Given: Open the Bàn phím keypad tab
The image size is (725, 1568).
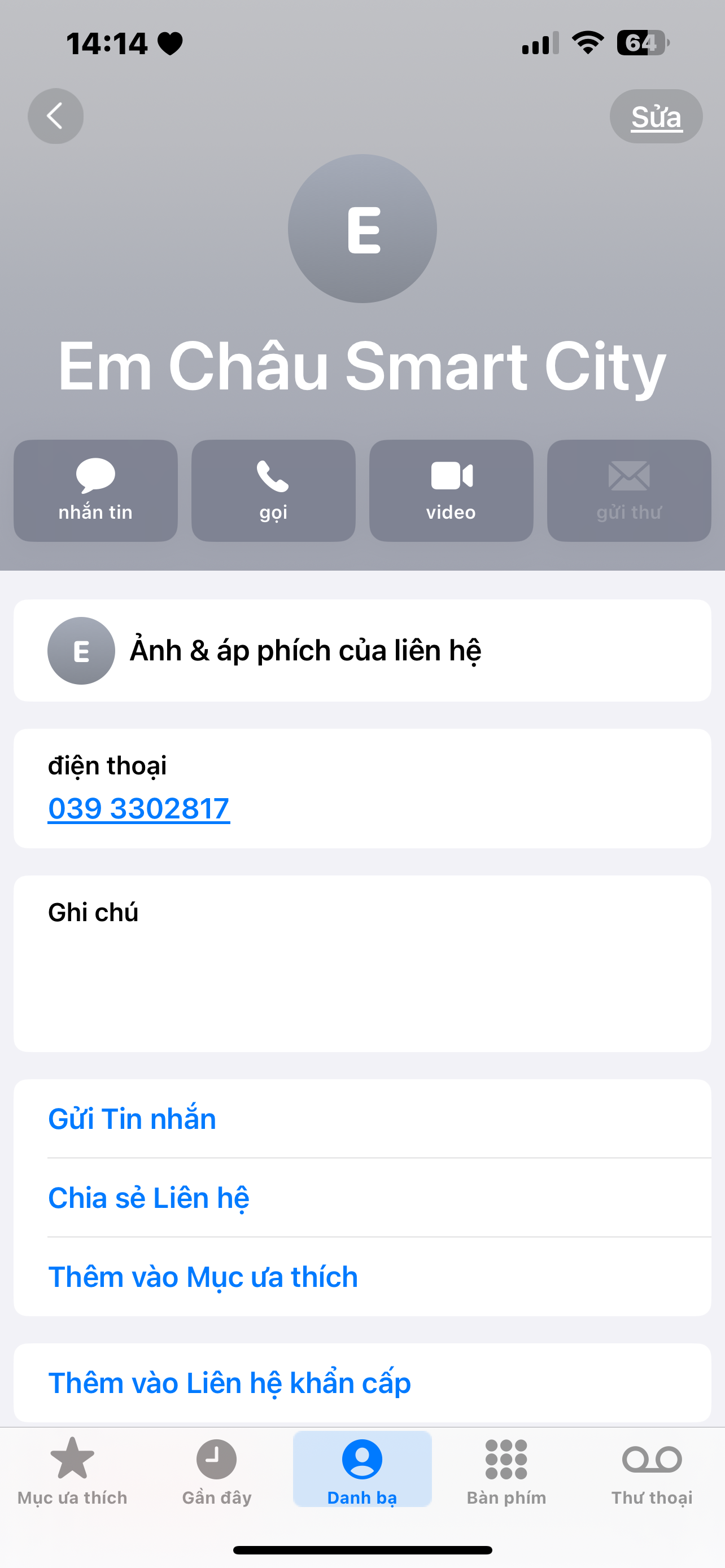Looking at the screenshot, I should tap(506, 1470).
